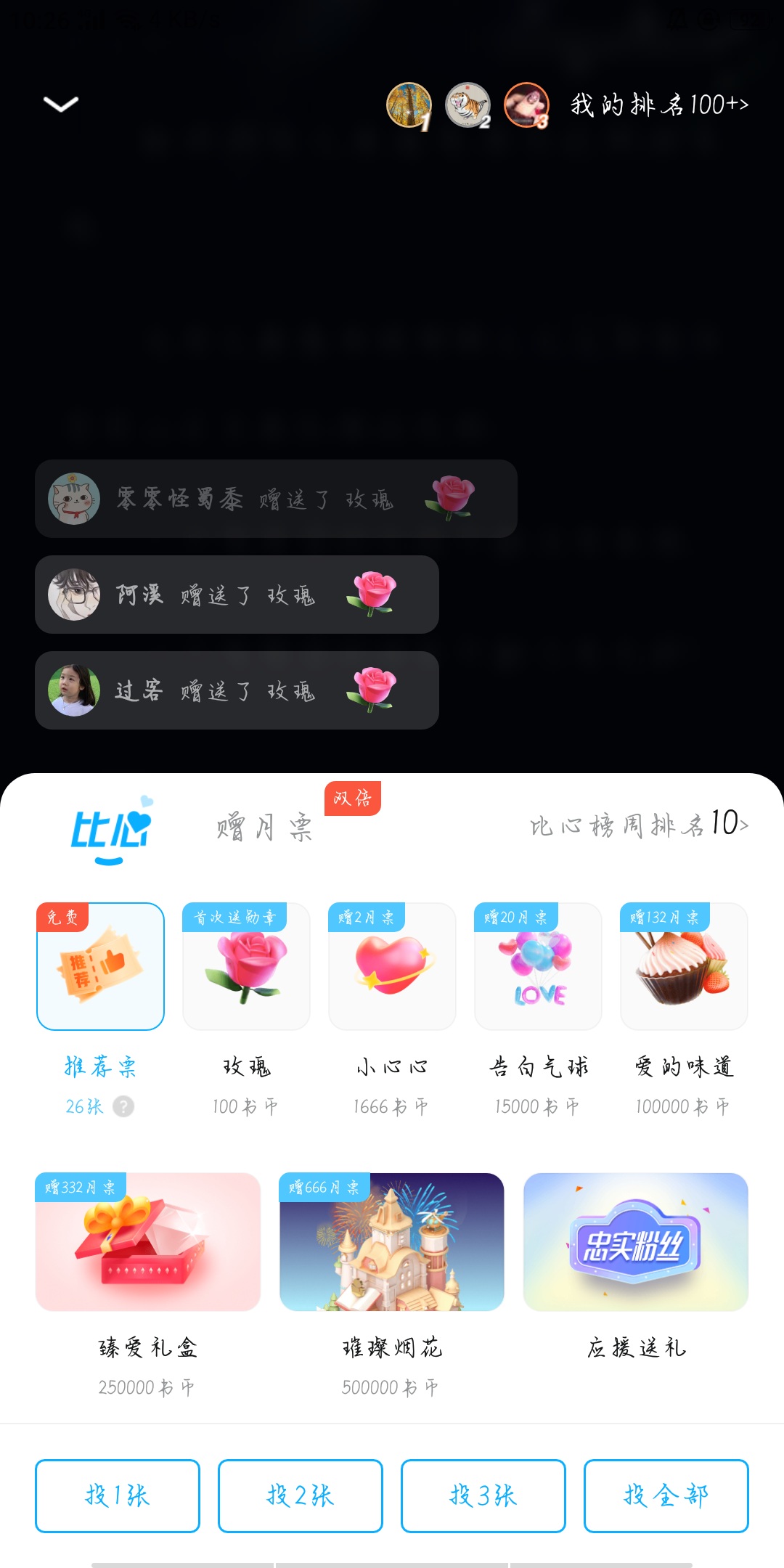Collapse the panel with the down chevron
Screen dimensions: 784x1568
coord(61,105)
